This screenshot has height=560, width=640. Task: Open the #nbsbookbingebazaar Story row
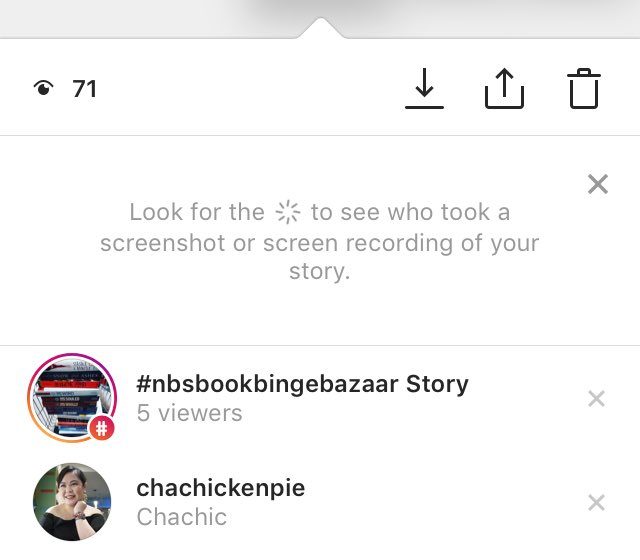click(302, 397)
